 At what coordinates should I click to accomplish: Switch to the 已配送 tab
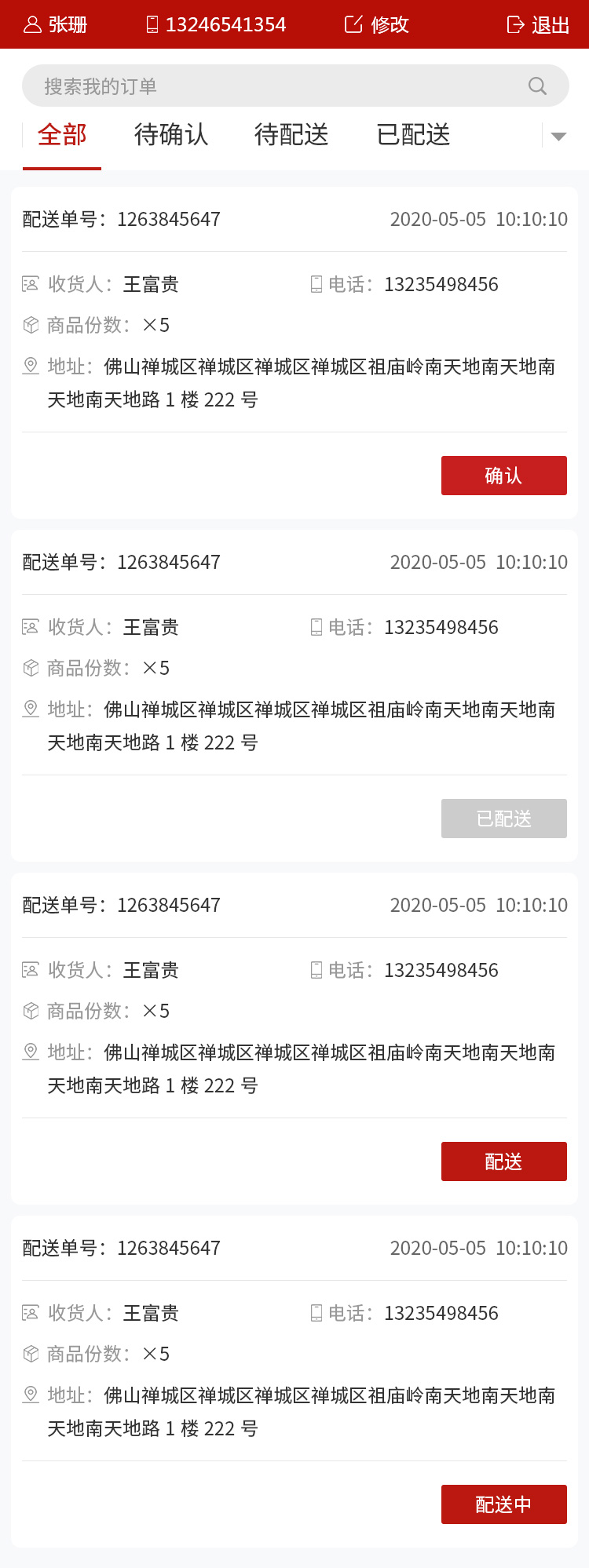tap(413, 135)
